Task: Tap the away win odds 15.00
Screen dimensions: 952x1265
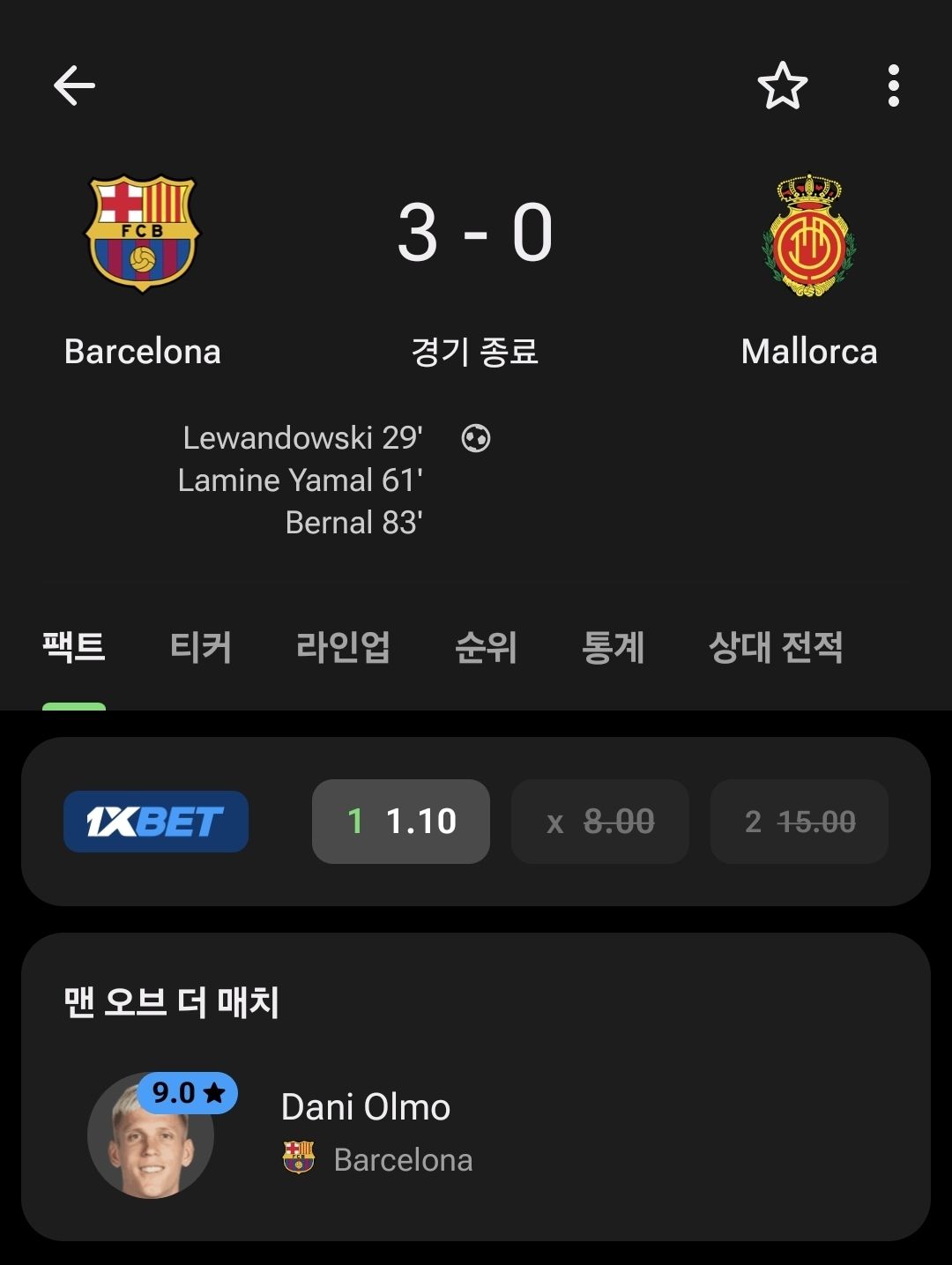Action: [799, 822]
